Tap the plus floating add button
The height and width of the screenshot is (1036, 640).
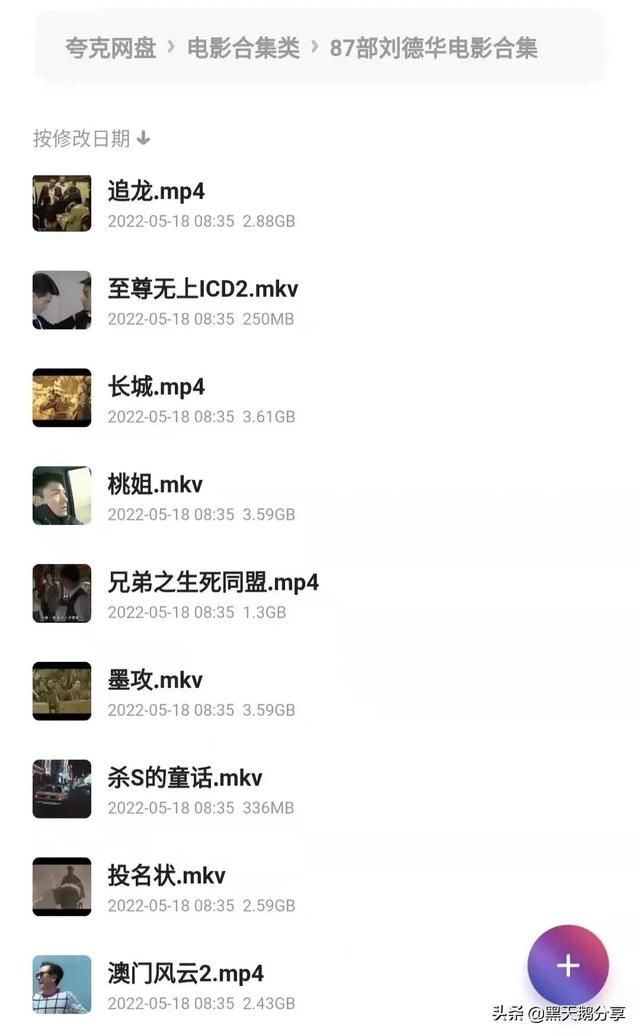pos(568,965)
